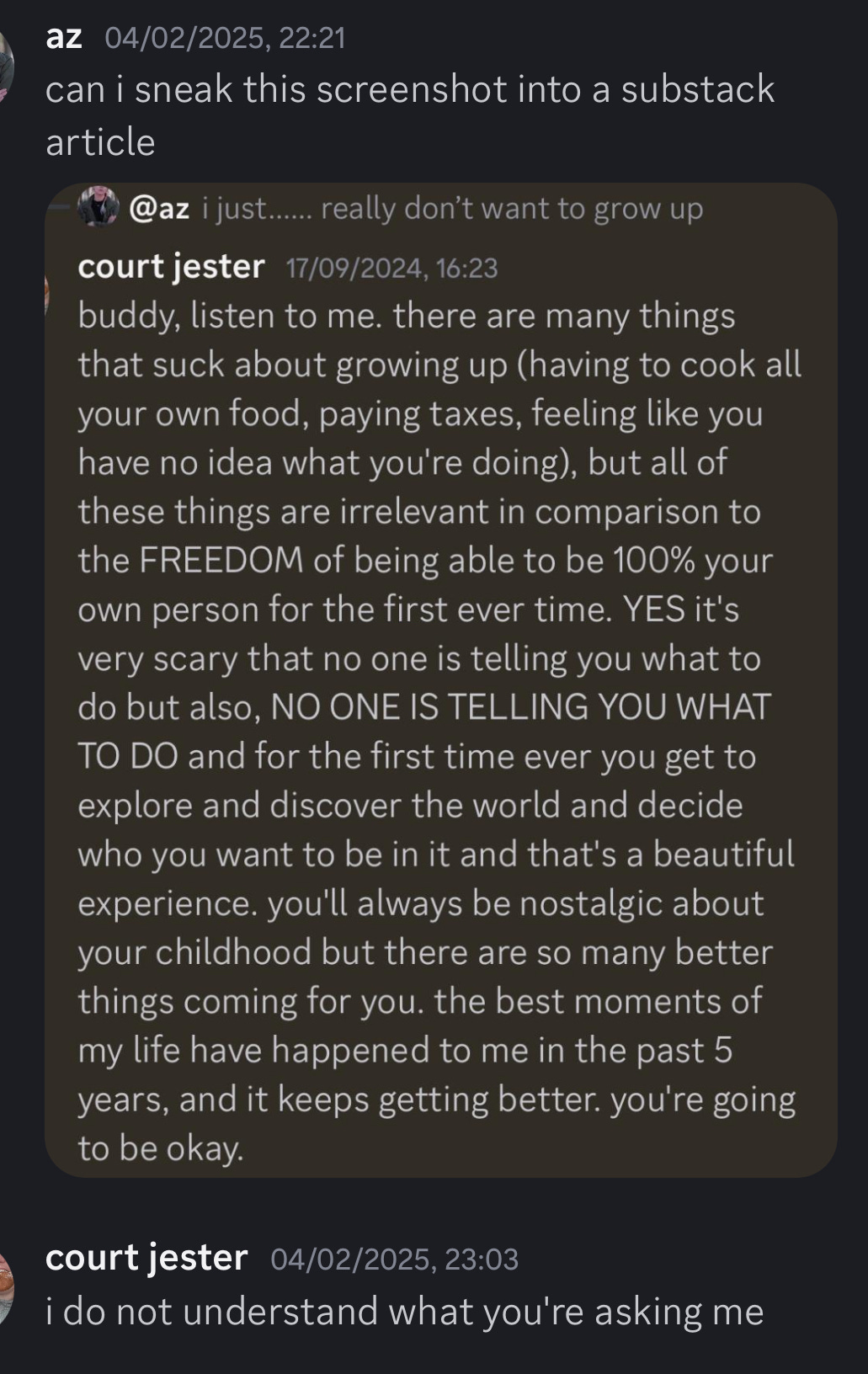Open the screenshot image az posted
The height and width of the screenshot is (1374, 868).
(x=440, y=679)
